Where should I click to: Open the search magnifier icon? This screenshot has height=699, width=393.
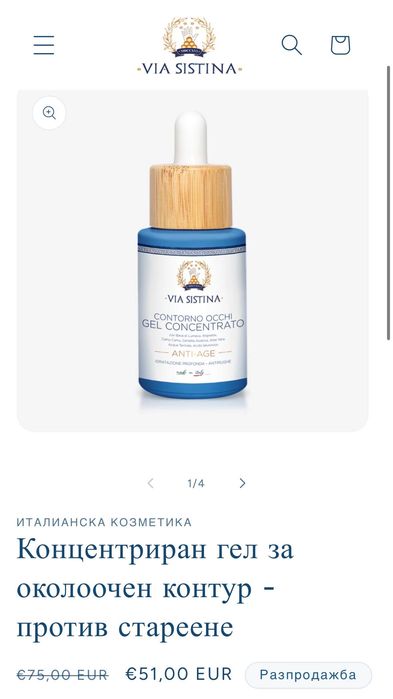pyautogui.click(x=291, y=45)
